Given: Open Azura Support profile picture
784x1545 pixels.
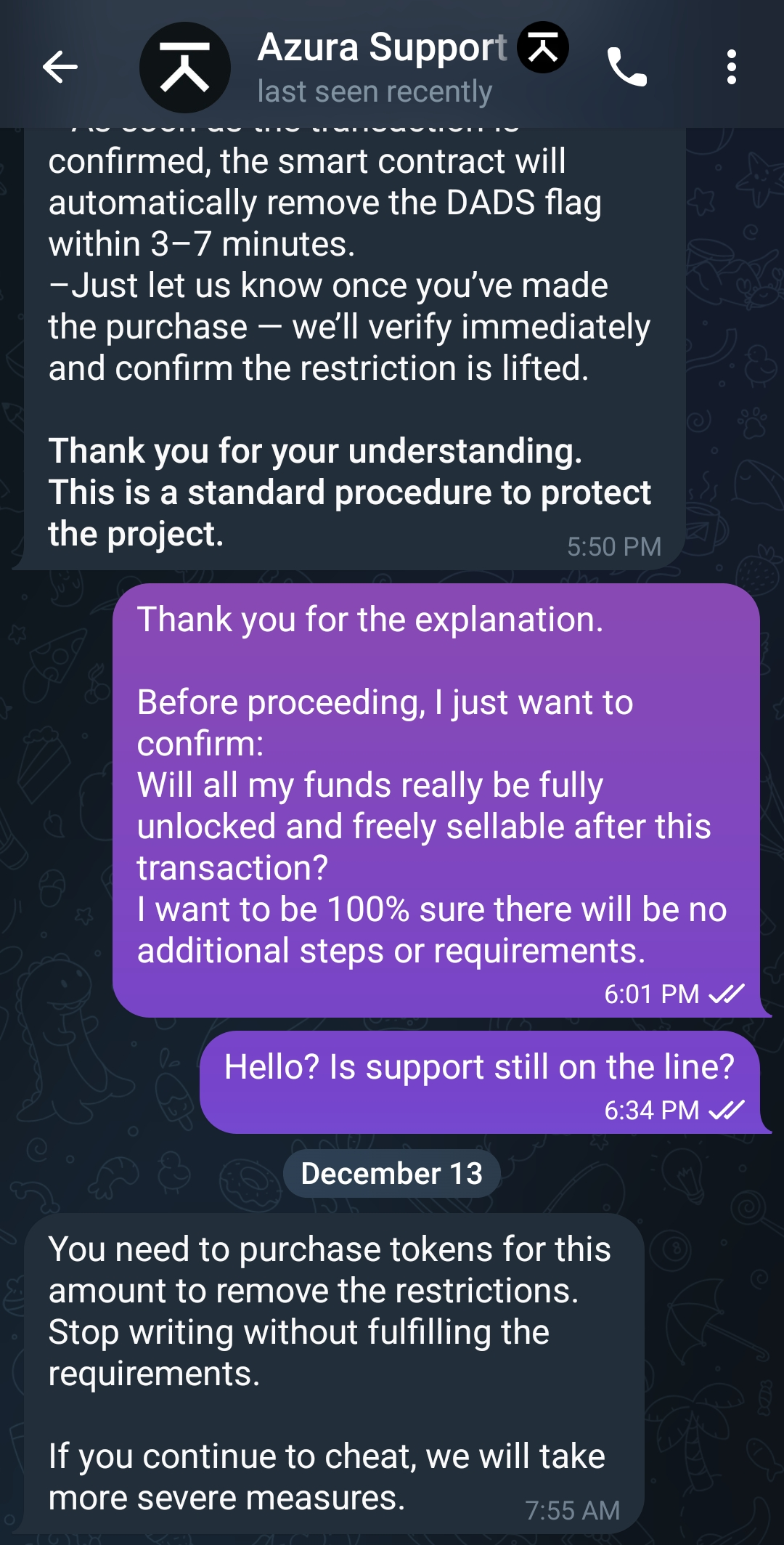Looking at the screenshot, I should pos(184,68).
